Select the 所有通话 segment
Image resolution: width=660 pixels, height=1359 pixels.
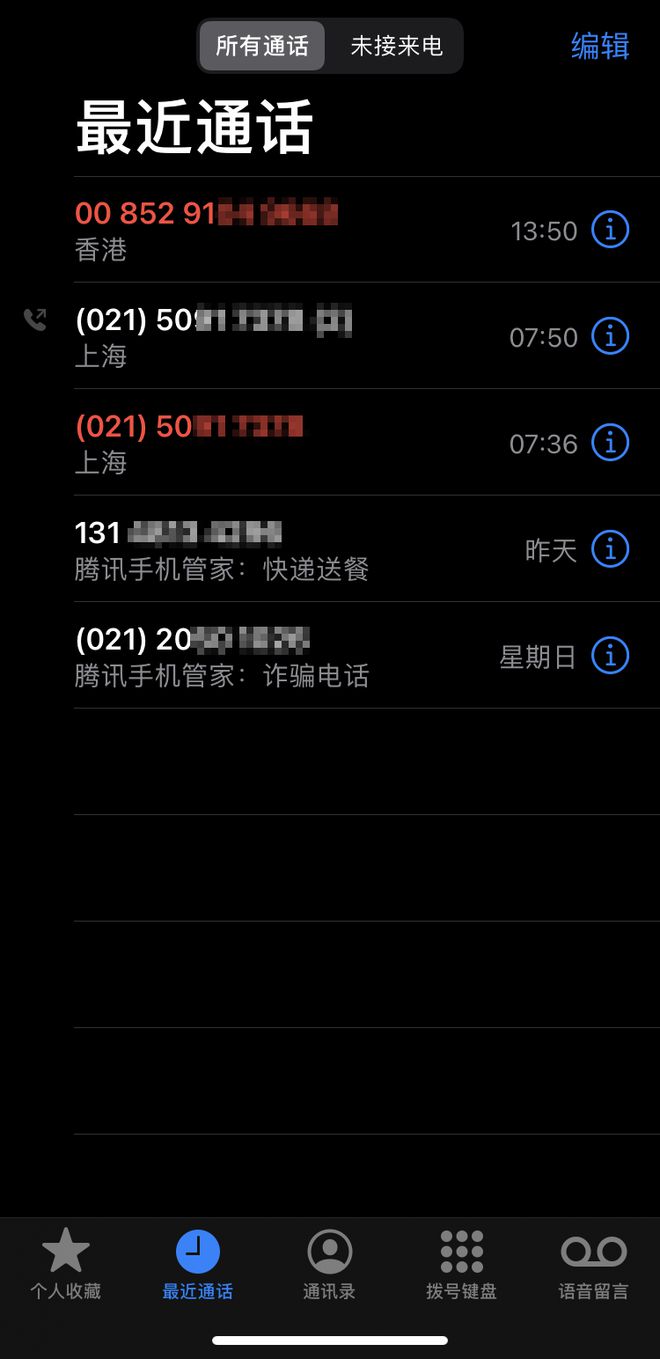(x=262, y=46)
